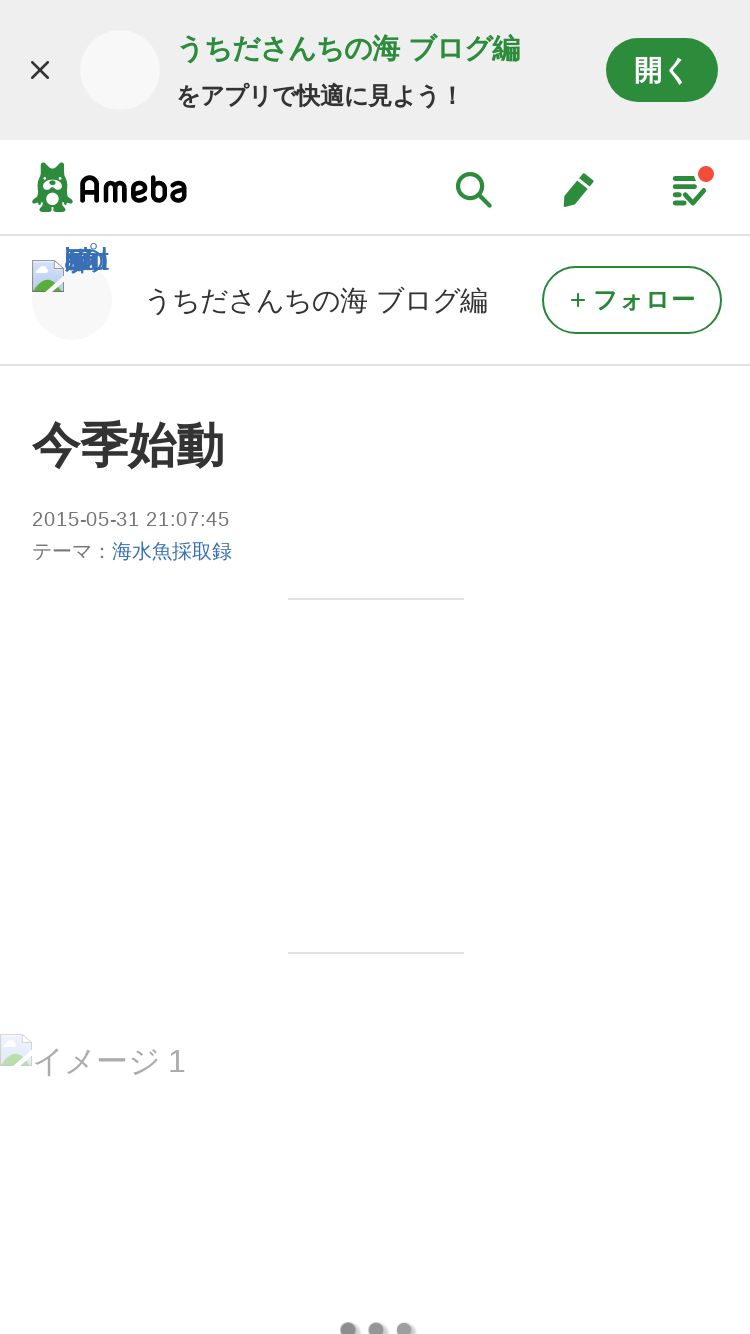Viewport: 750px width, 1334px height.
Task: Open the checklist notifications icon
Action: [690, 188]
